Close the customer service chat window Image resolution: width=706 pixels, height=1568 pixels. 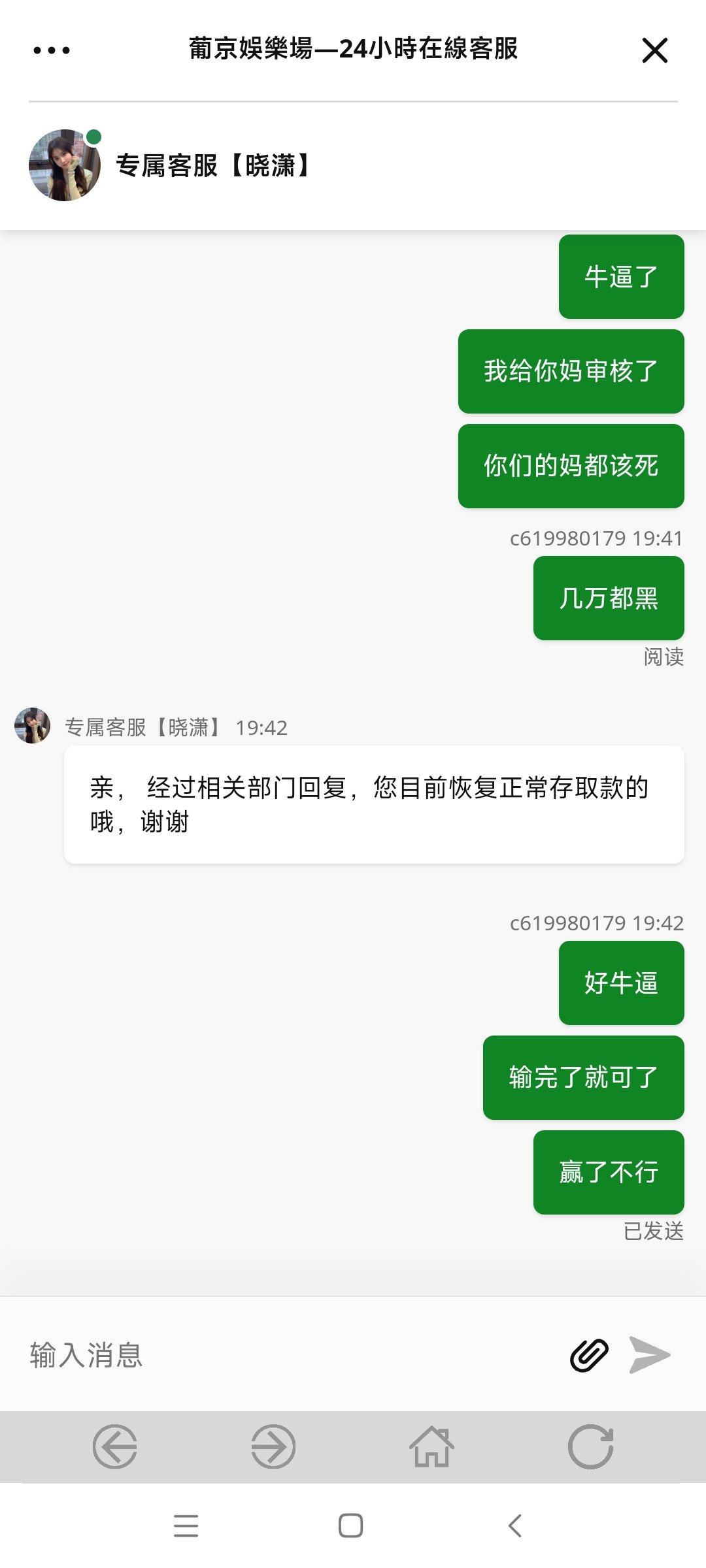point(654,50)
